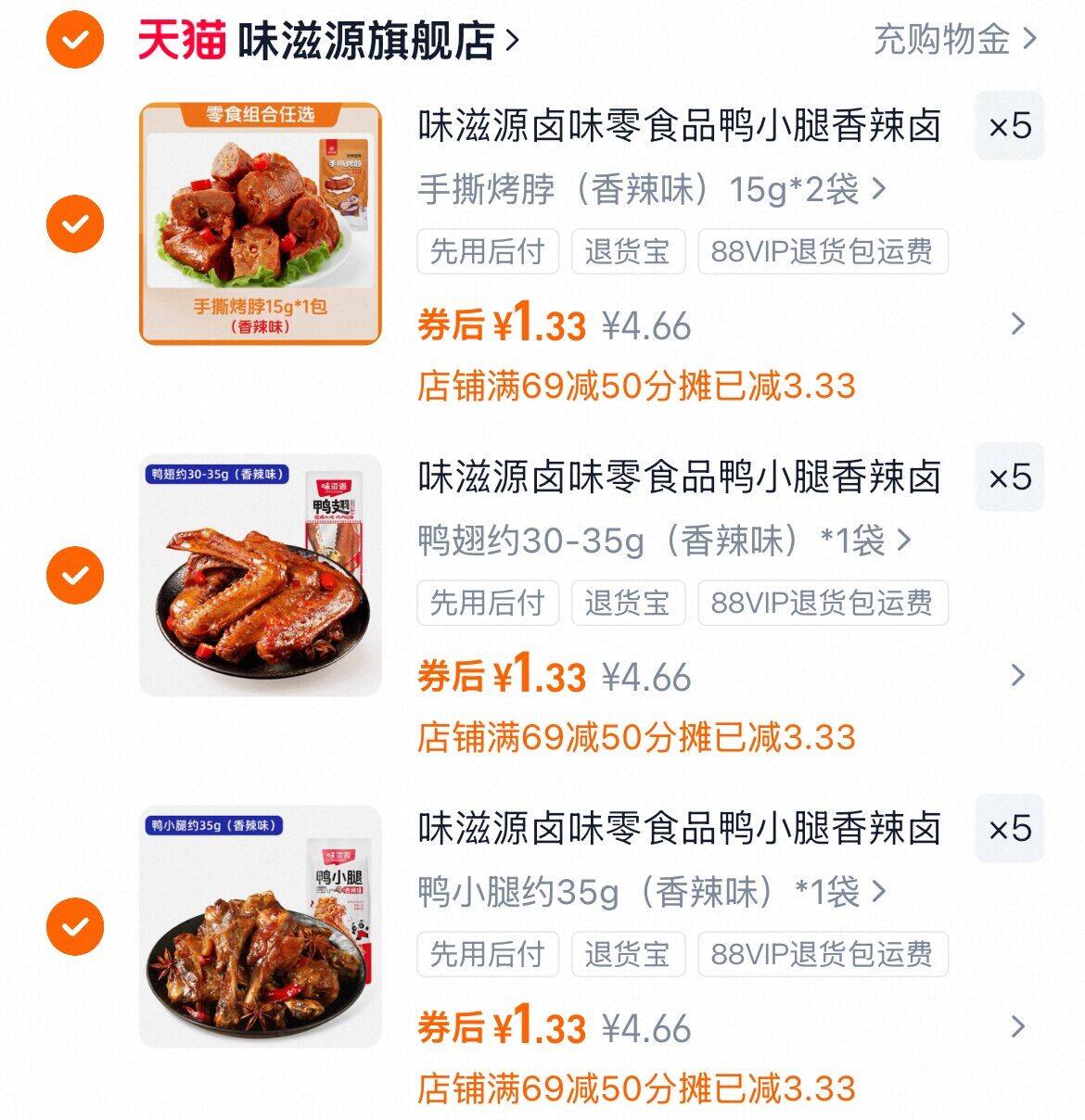
Task: Open spec picker 鸭小腿约35g（香辣味）*1袋
Action: pyautogui.click(x=649, y=893)
